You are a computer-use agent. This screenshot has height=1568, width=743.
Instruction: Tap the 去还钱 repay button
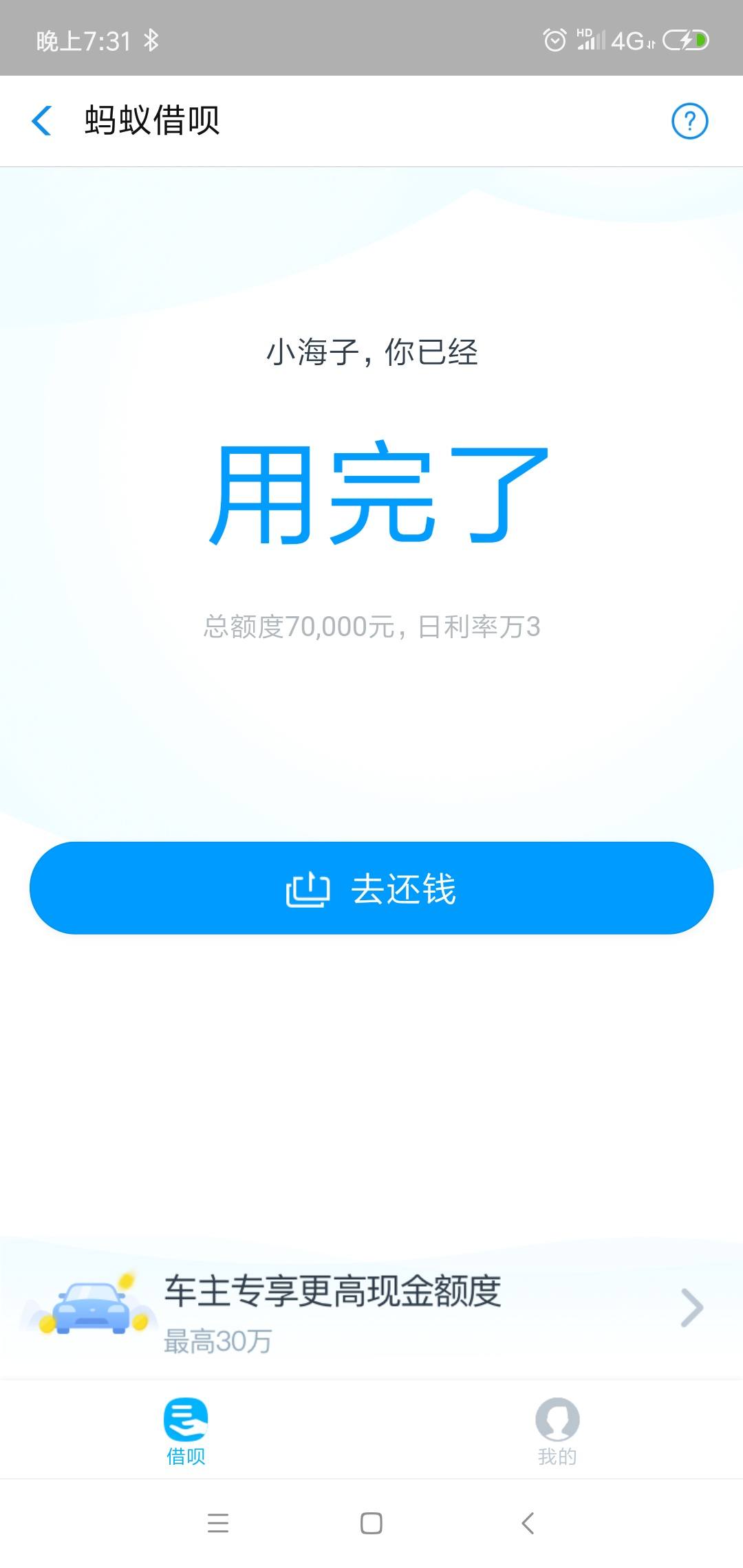pos(371,888)
